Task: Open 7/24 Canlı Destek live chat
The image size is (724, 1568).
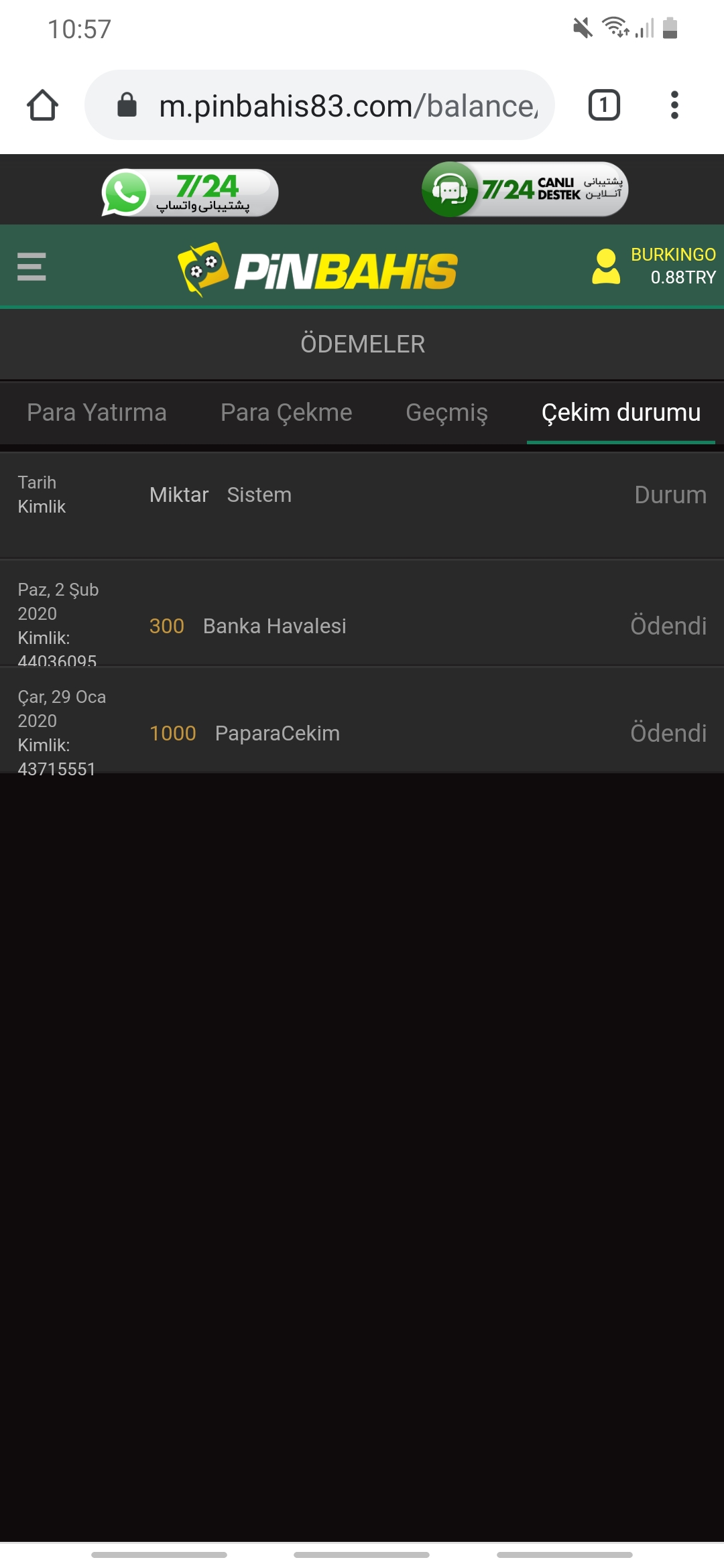Action: [x=524, y=190]
